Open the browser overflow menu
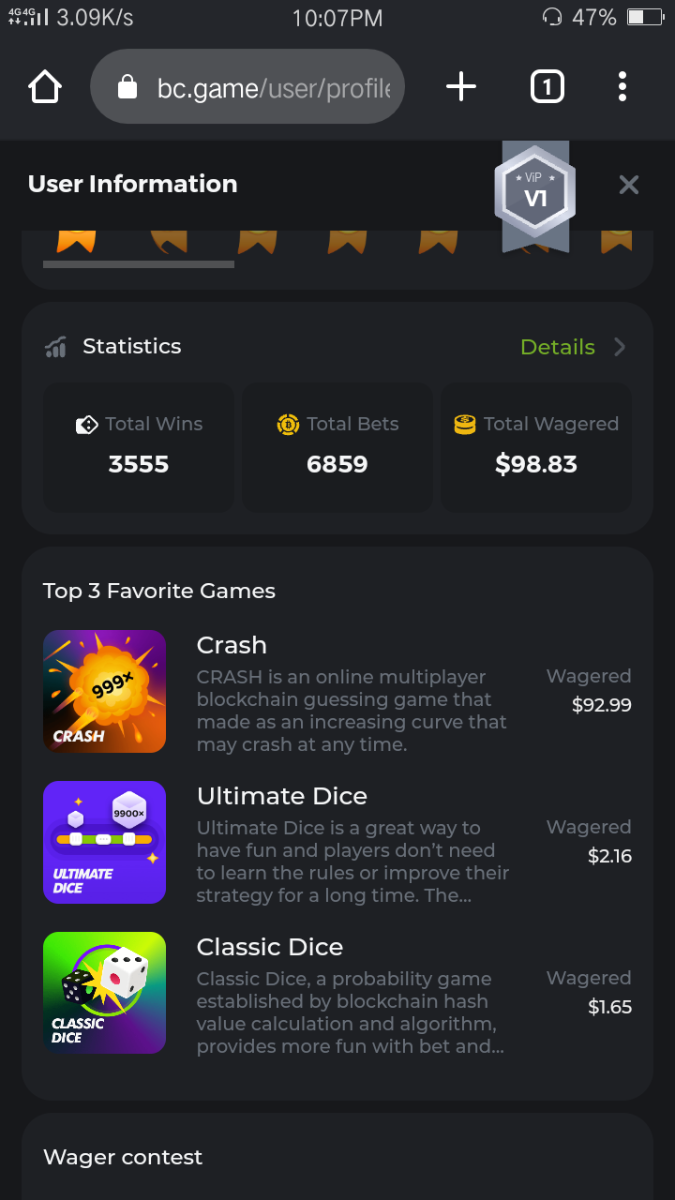Image resolution: width=675 pixels, height=1200 pixels. (622, 87)
